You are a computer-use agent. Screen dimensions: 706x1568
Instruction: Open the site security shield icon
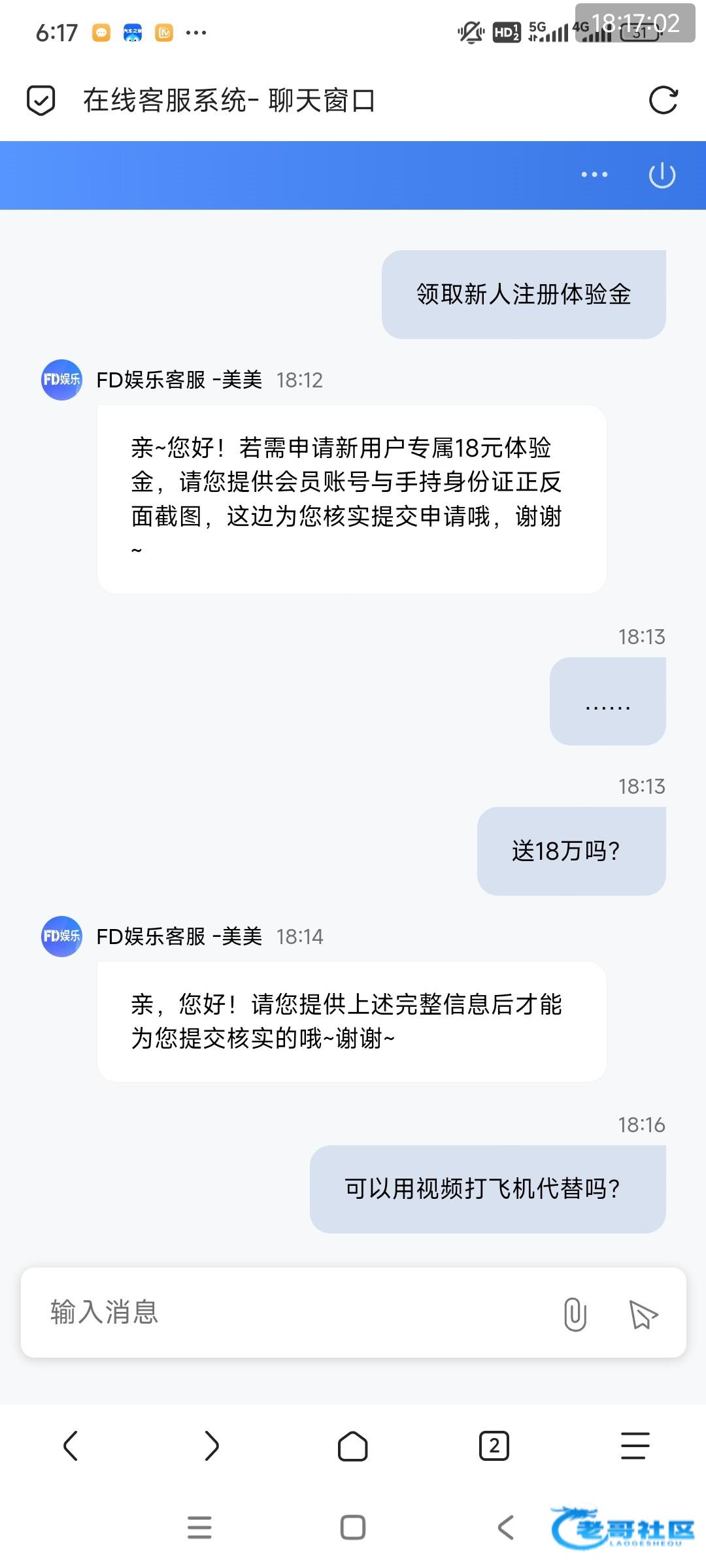tap(41, 101)
